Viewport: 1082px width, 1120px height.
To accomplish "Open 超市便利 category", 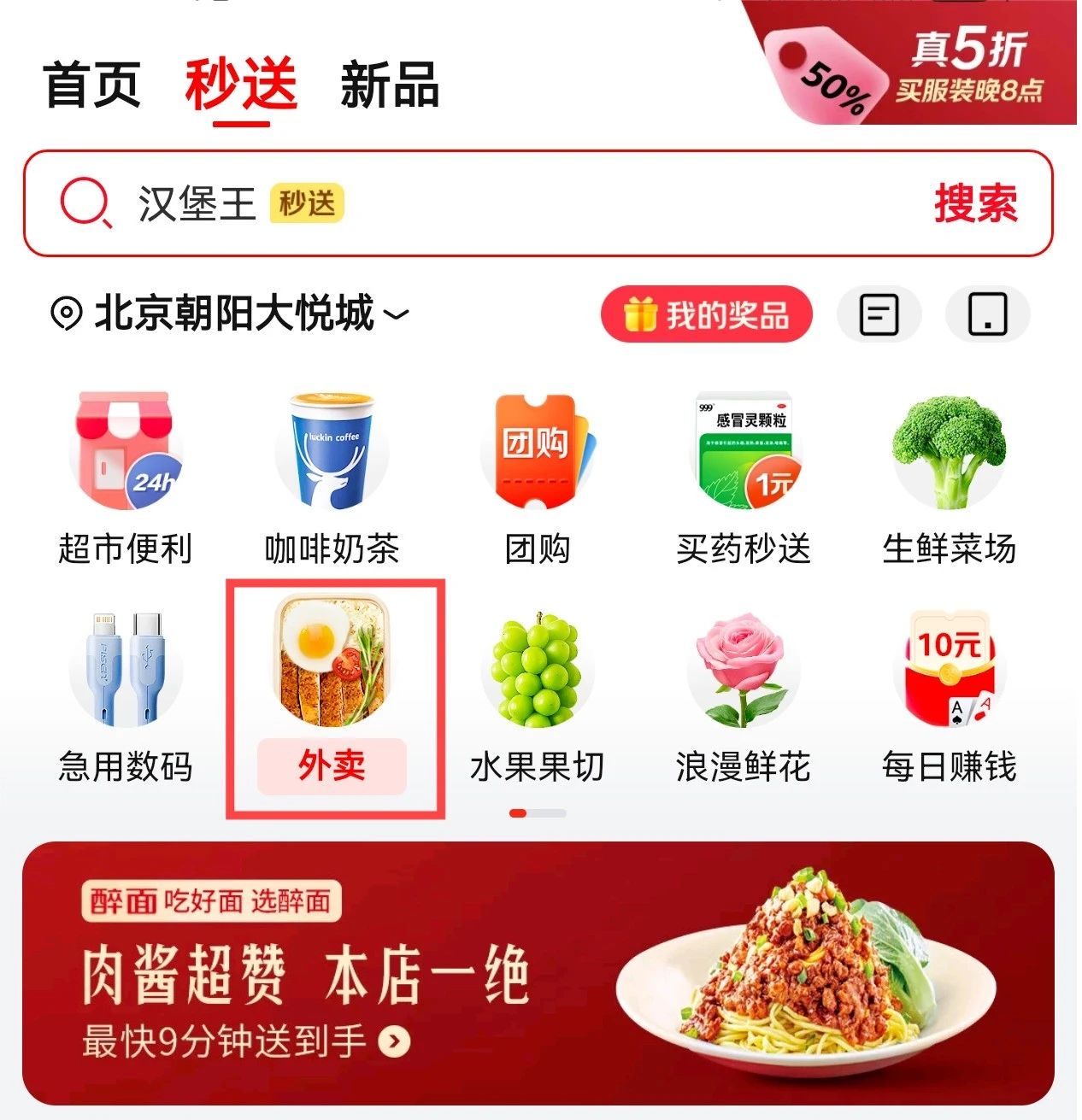I will 125,478.
